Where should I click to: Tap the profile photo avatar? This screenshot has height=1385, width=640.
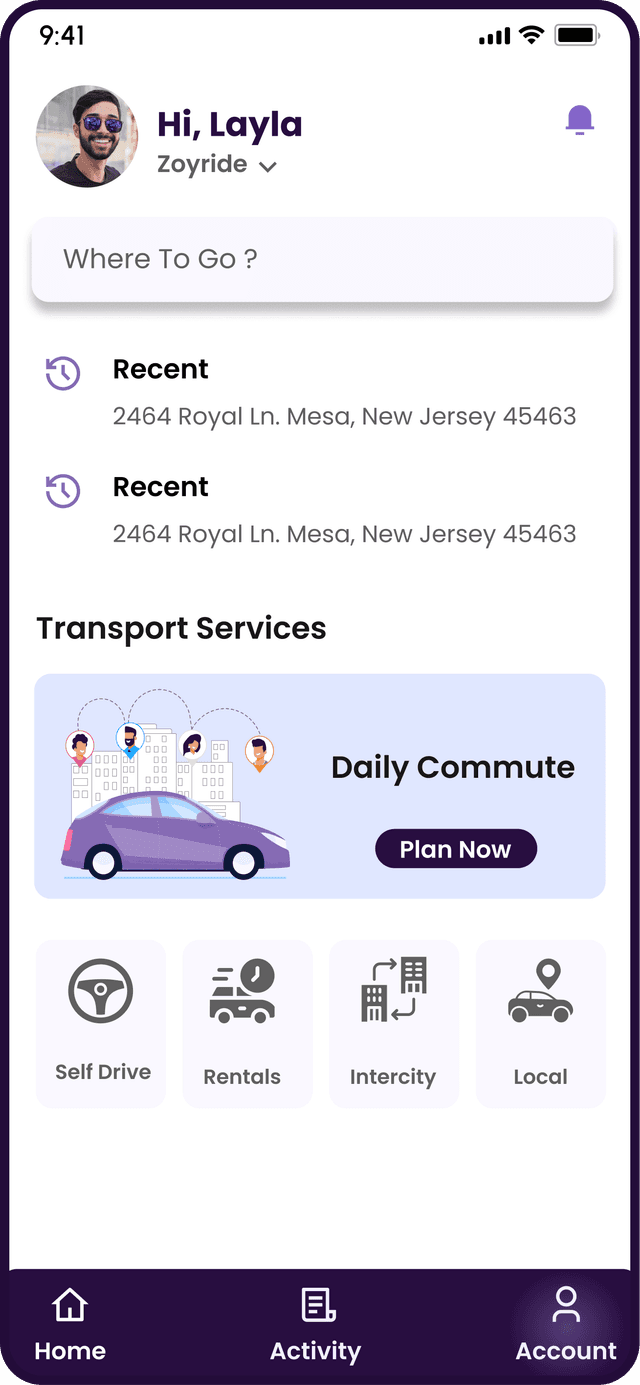[87, 136]
